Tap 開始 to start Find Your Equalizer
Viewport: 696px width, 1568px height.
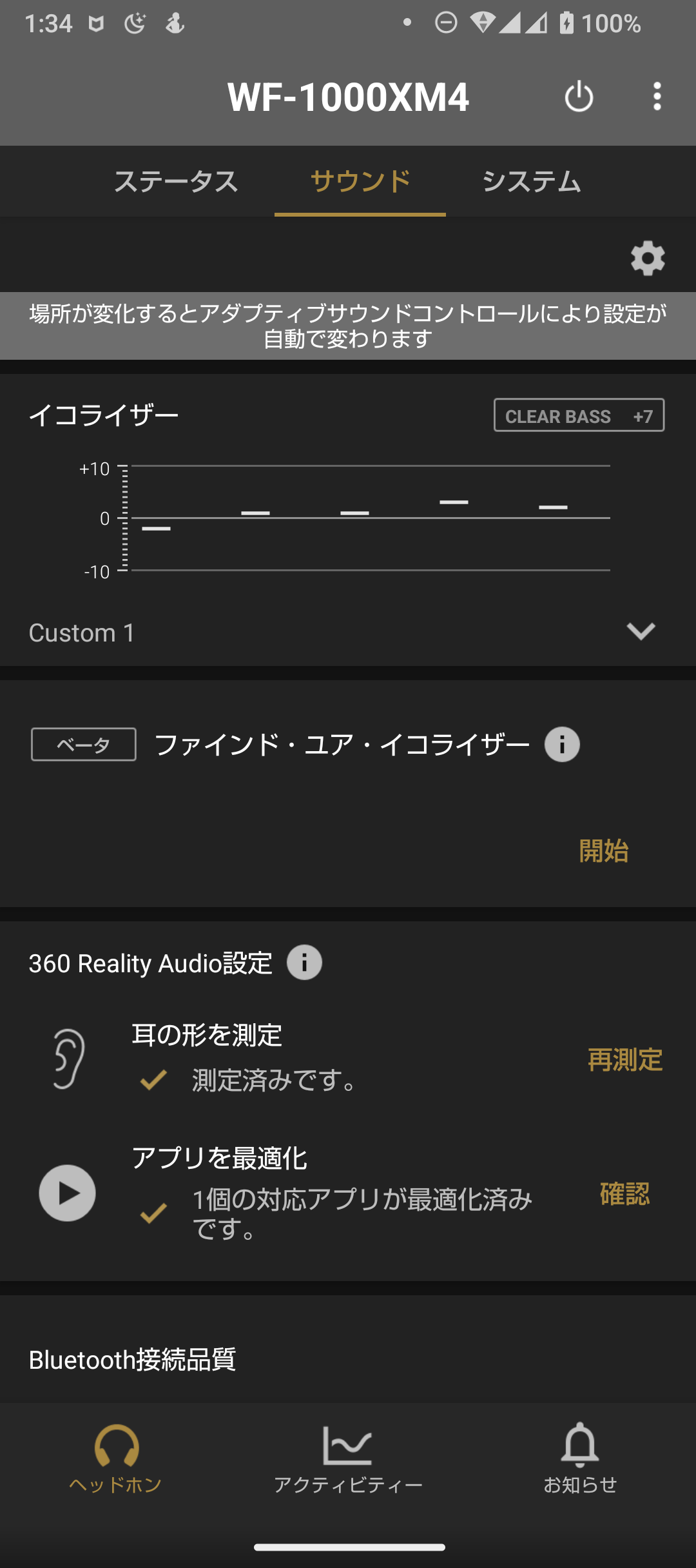pyautogui.click(x=603, y=851)
